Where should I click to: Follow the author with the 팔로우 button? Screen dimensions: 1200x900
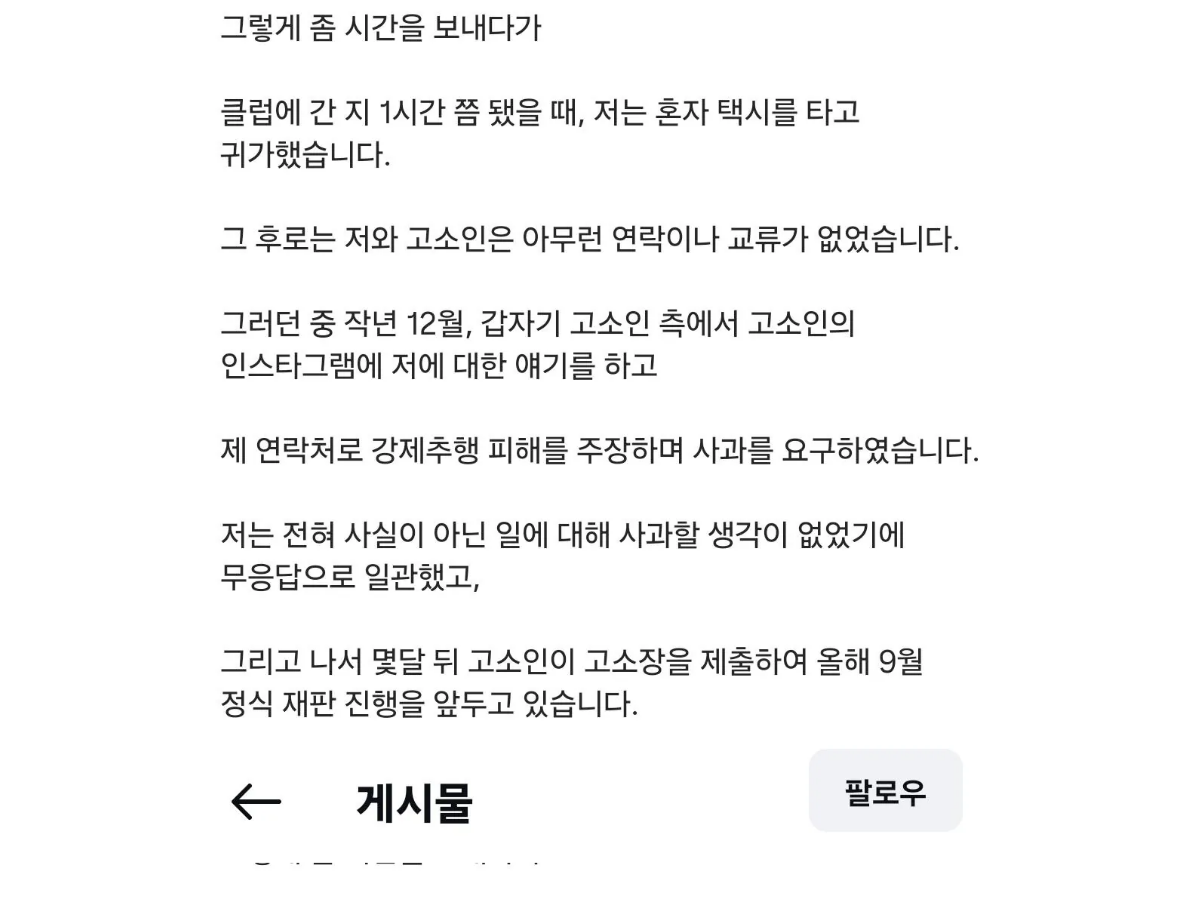click(885, 791)
